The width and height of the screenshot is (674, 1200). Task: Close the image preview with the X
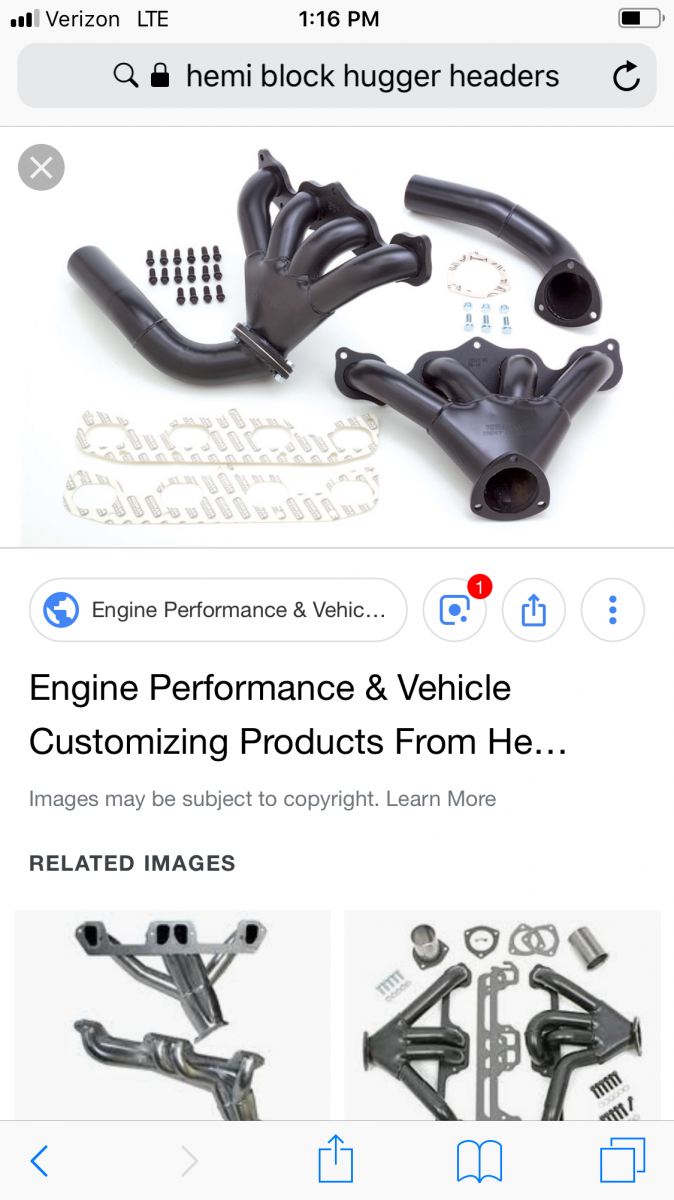(41, 168)
